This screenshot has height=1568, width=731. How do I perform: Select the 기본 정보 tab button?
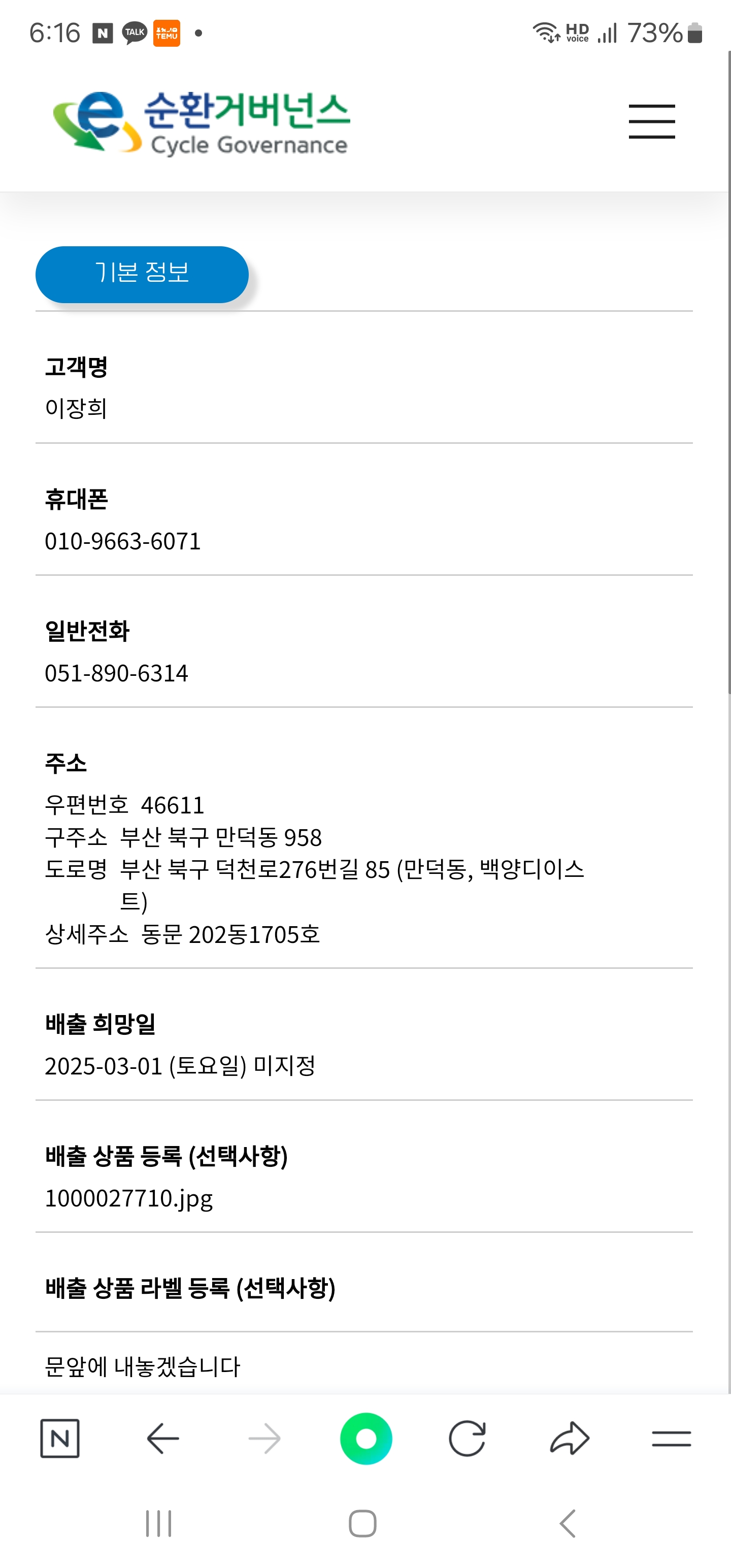142,275
